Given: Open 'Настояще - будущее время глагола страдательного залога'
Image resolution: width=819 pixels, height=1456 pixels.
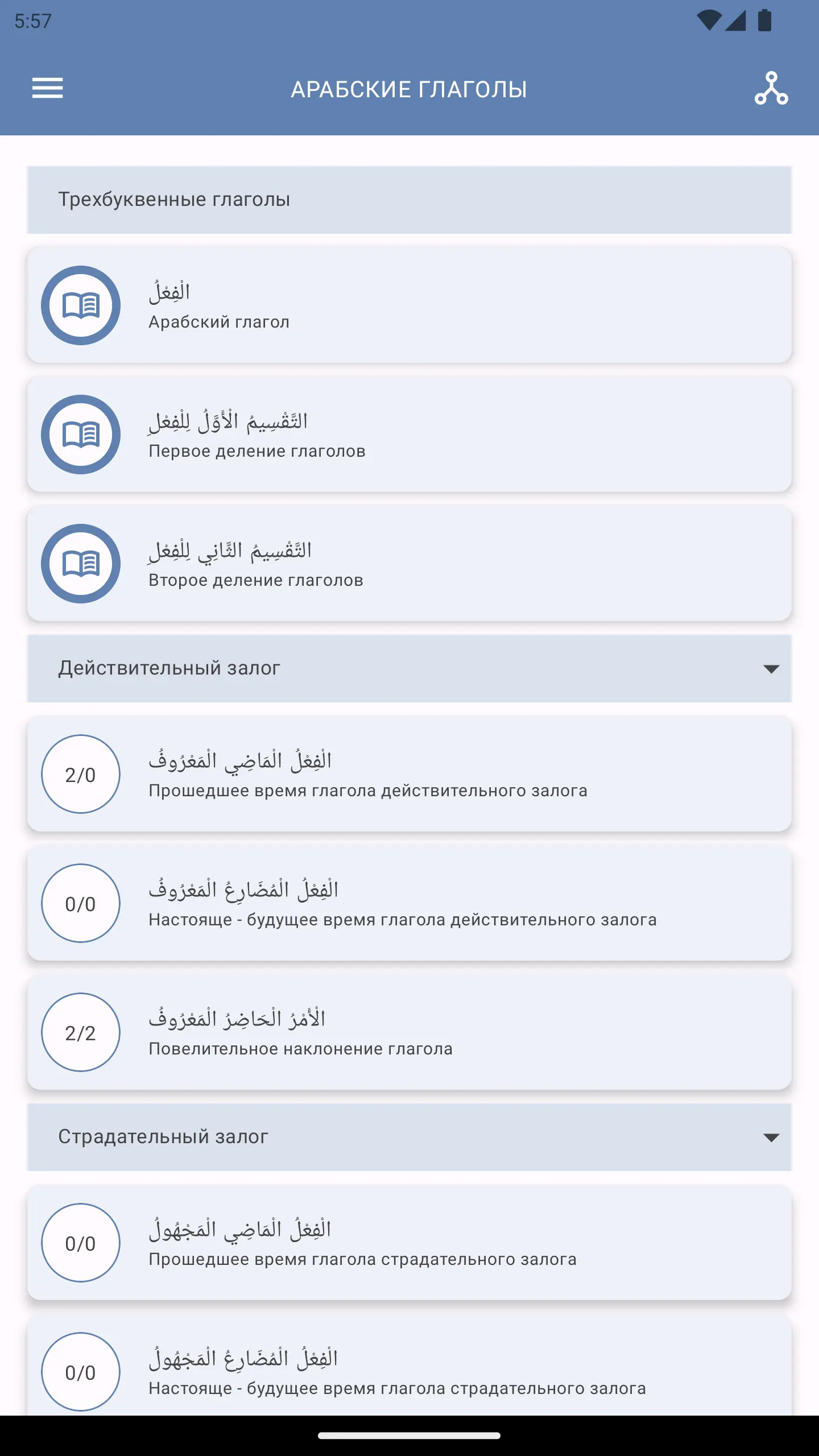Looking at the screenshot, I should [409, 1365].
